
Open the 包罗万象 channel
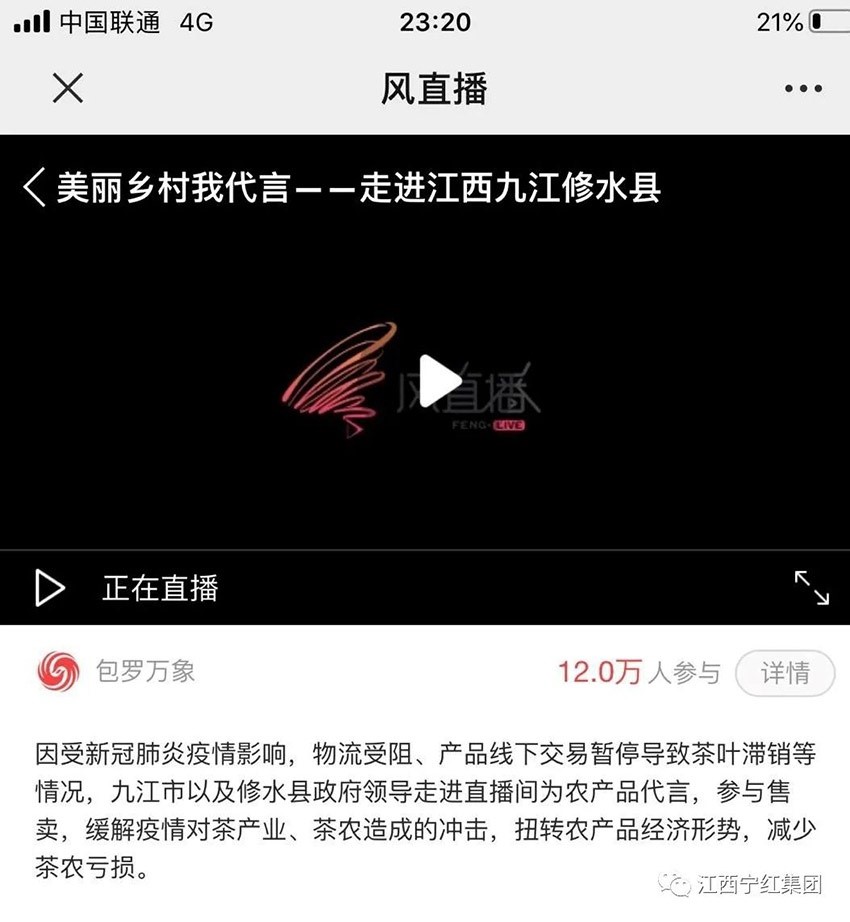(x=145, y=671)
